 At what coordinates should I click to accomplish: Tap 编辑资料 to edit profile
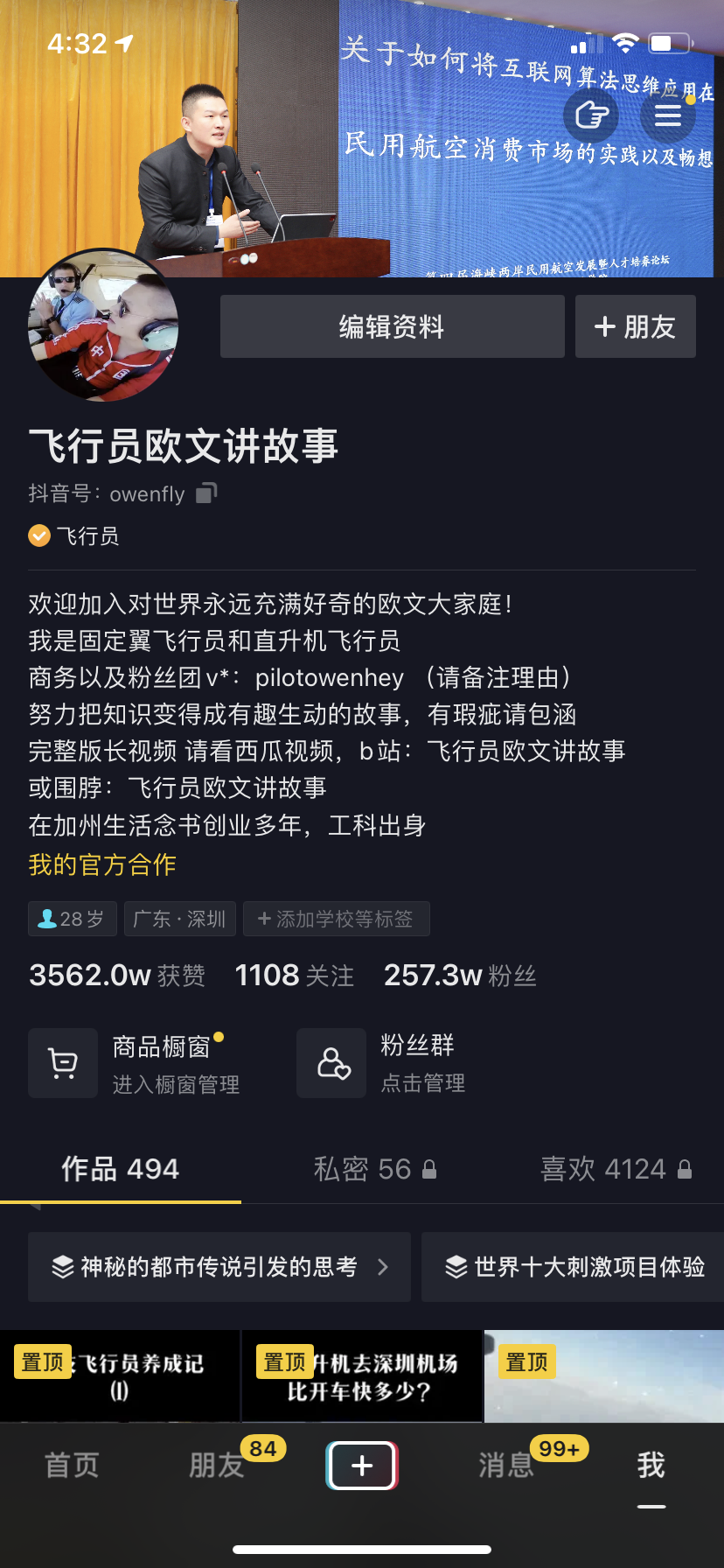pos(392,326)
